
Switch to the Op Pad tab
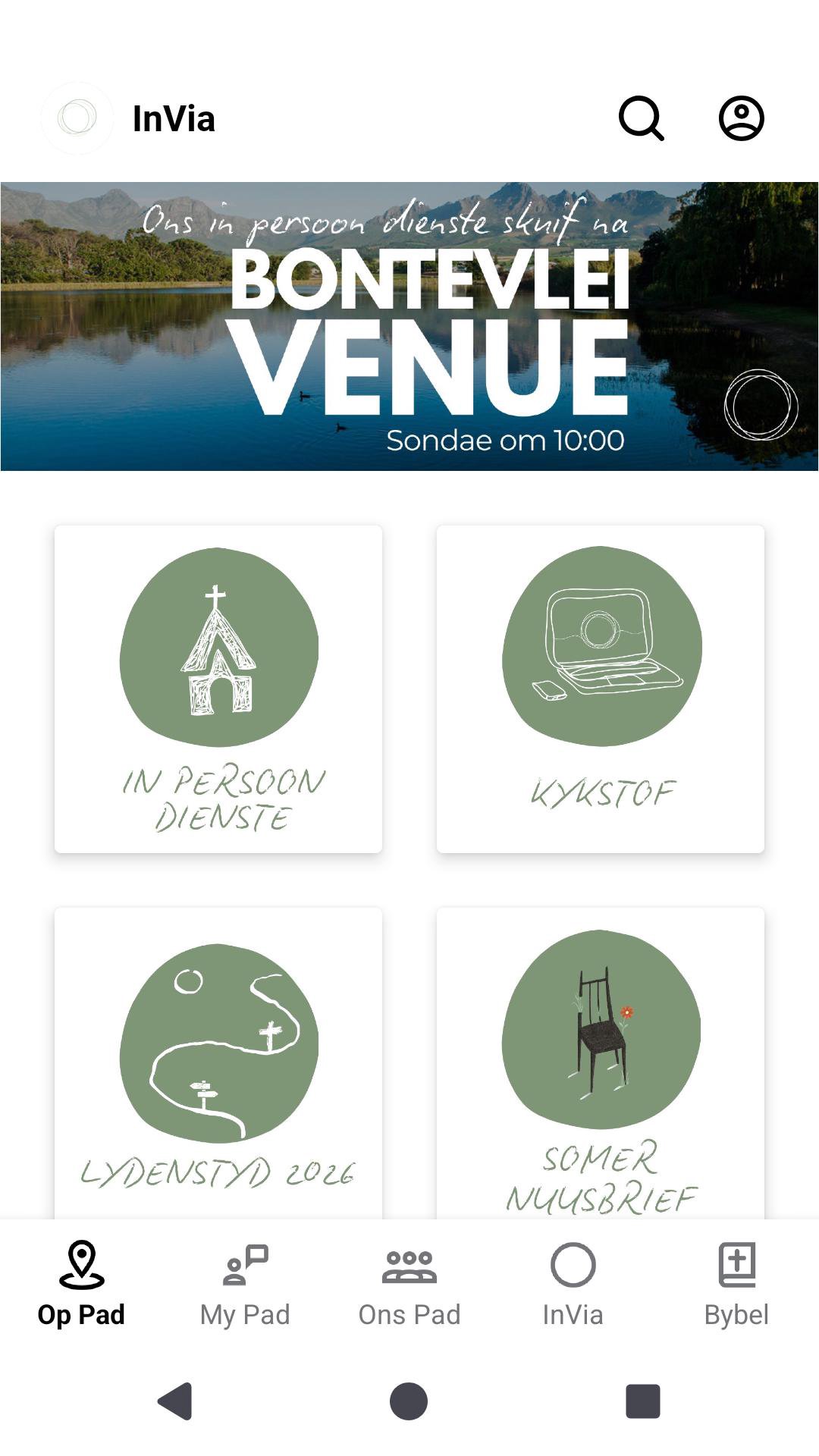point(82,1283)
